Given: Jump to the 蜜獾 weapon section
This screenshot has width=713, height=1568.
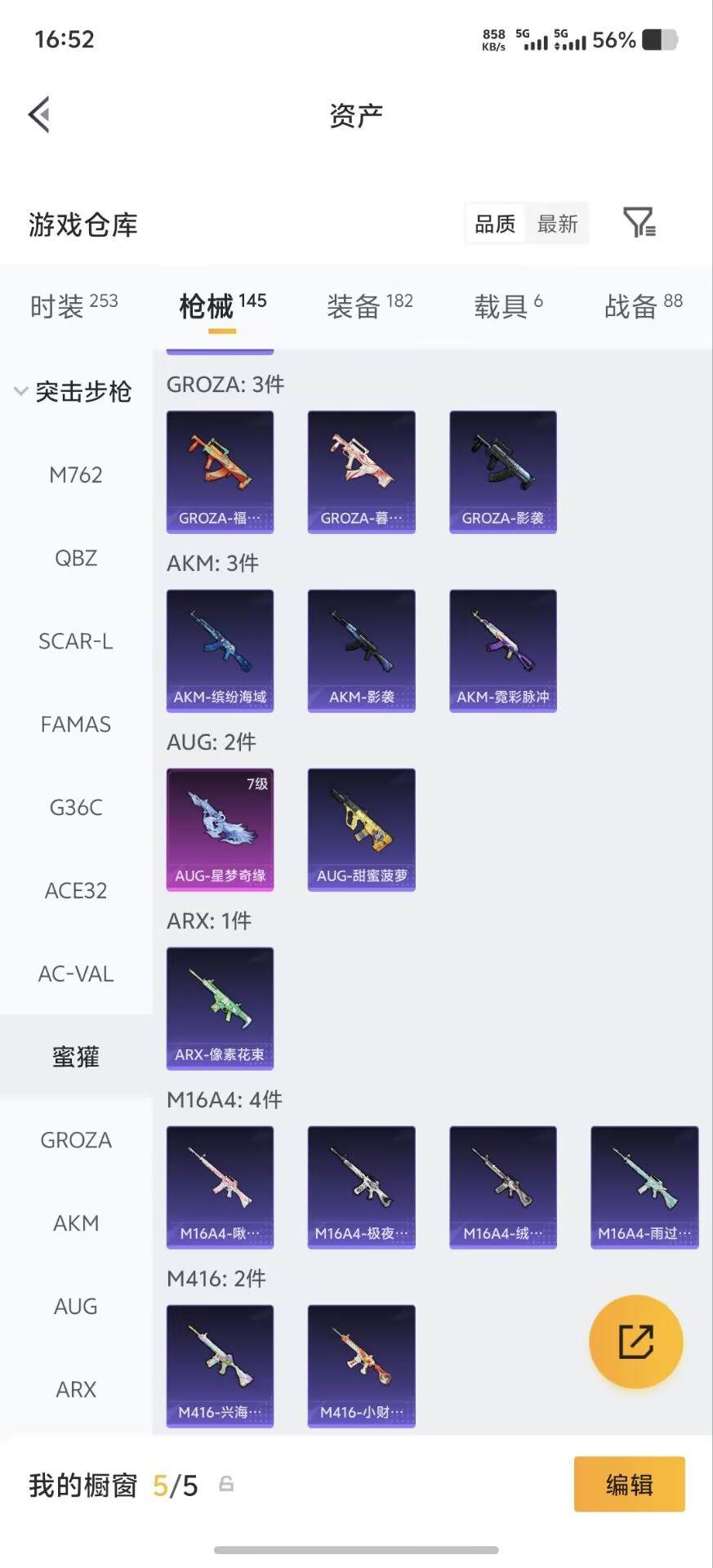Looking at the screenshot, I should 76,1057.
